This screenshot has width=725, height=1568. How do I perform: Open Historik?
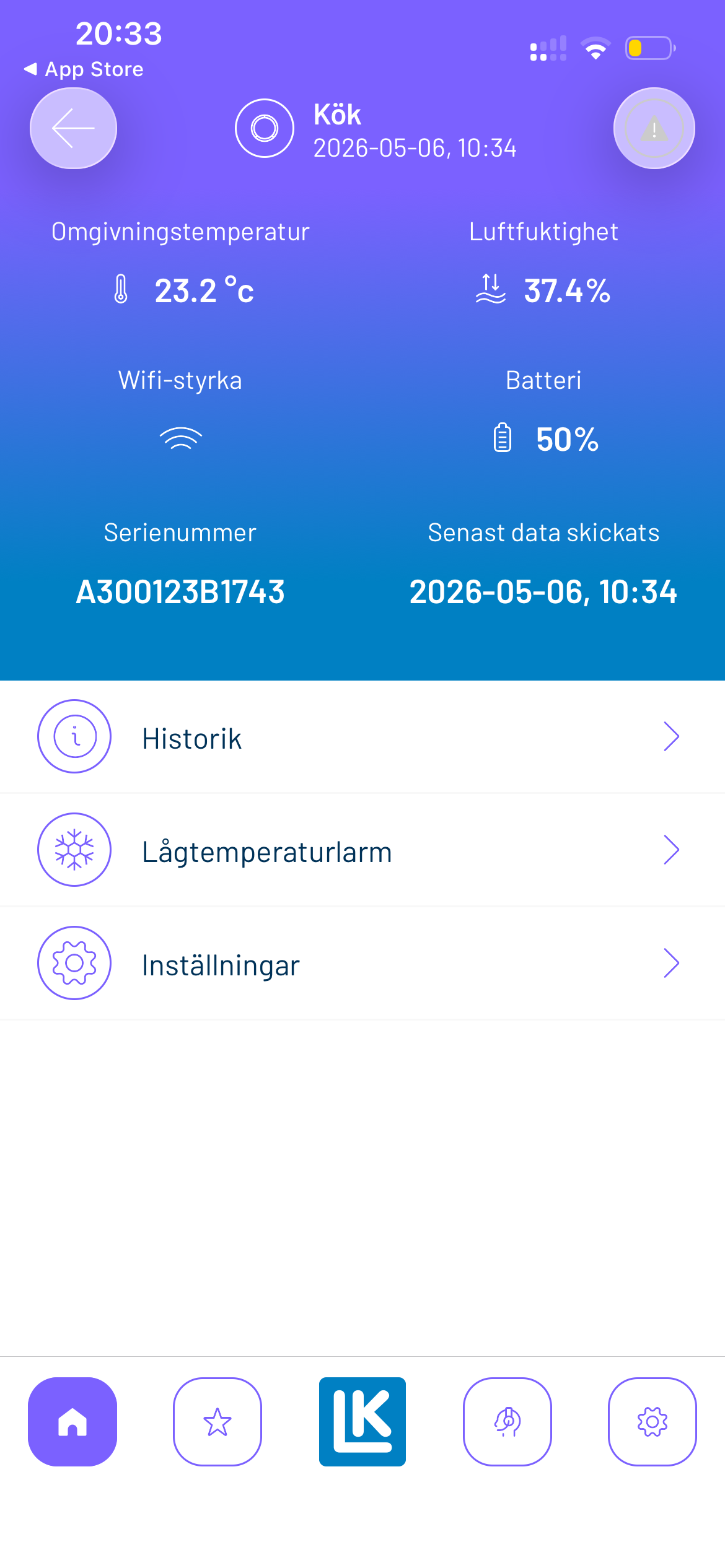pos(362,736)
